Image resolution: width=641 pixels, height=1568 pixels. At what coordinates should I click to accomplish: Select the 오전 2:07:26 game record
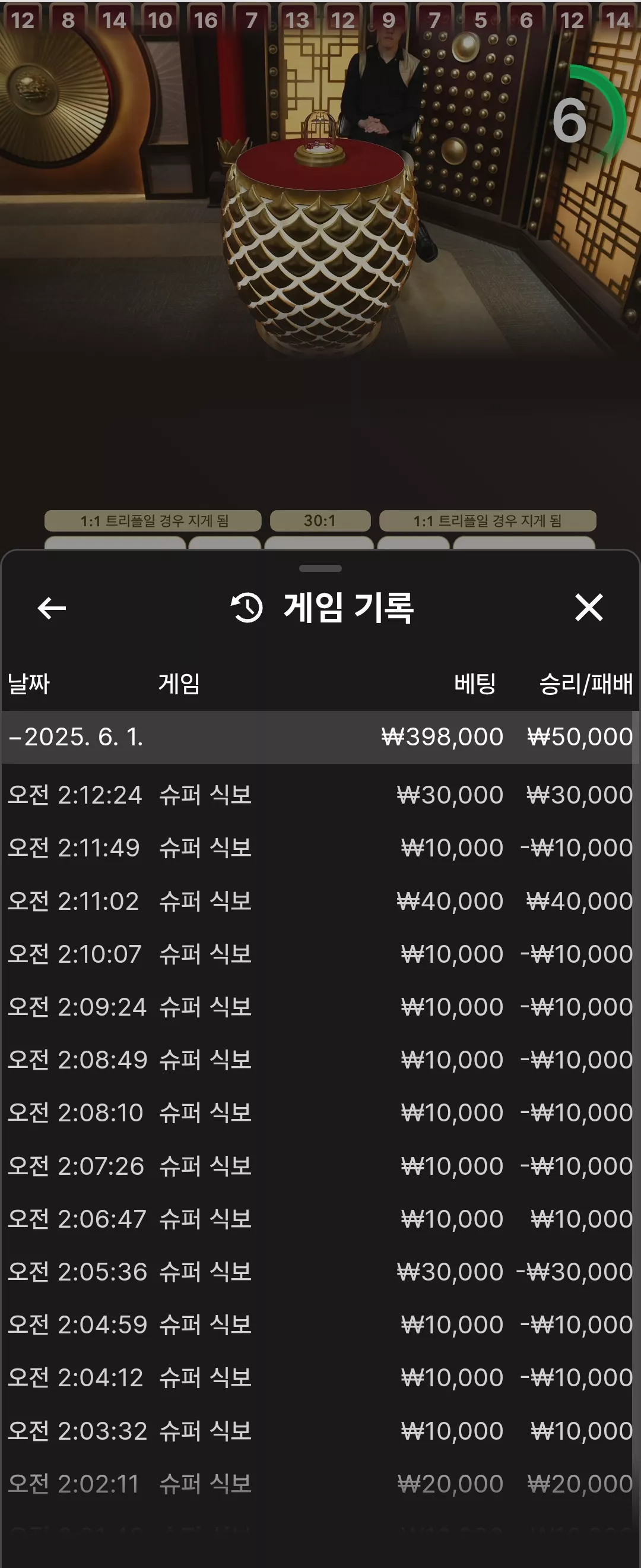click(x=320, y=1166)
